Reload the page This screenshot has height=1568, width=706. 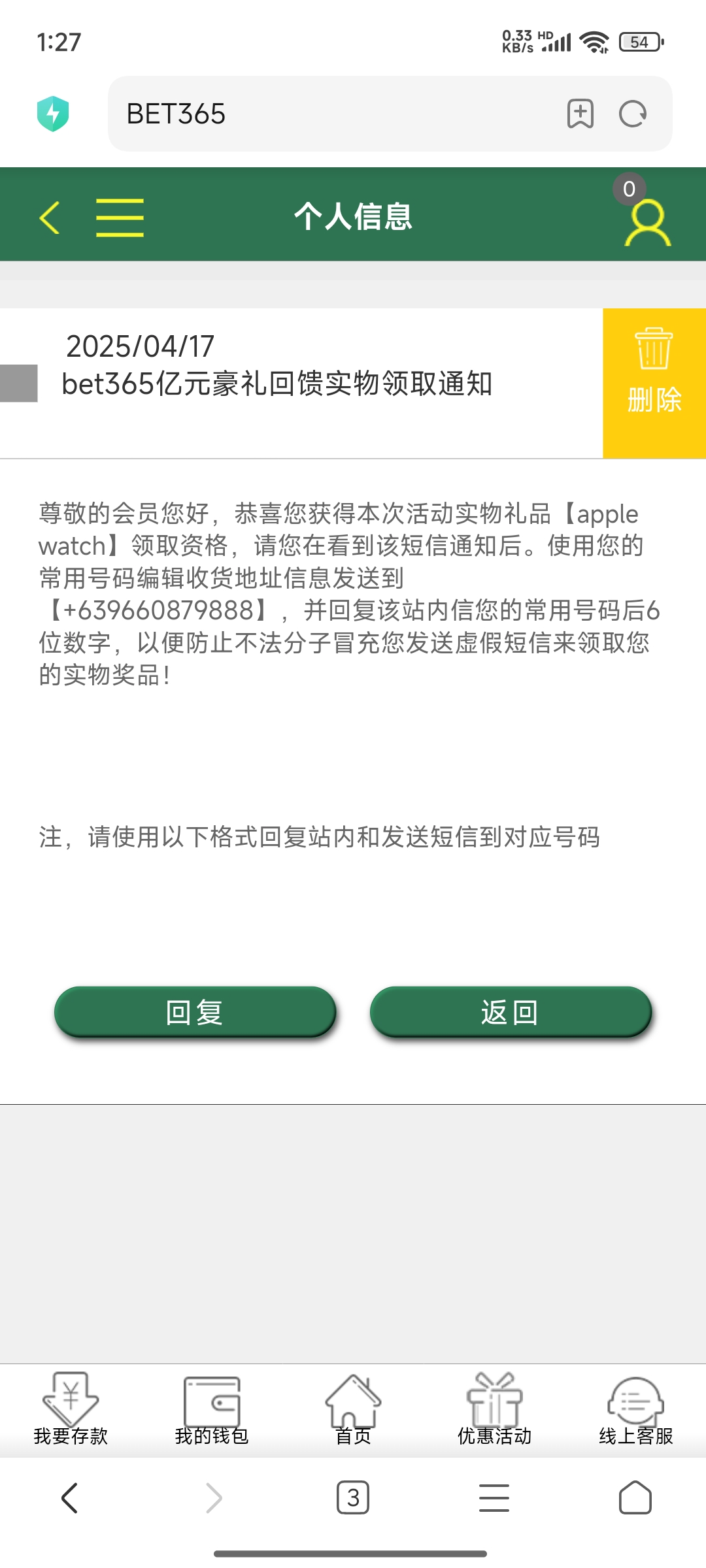click(x=633, y=114)
